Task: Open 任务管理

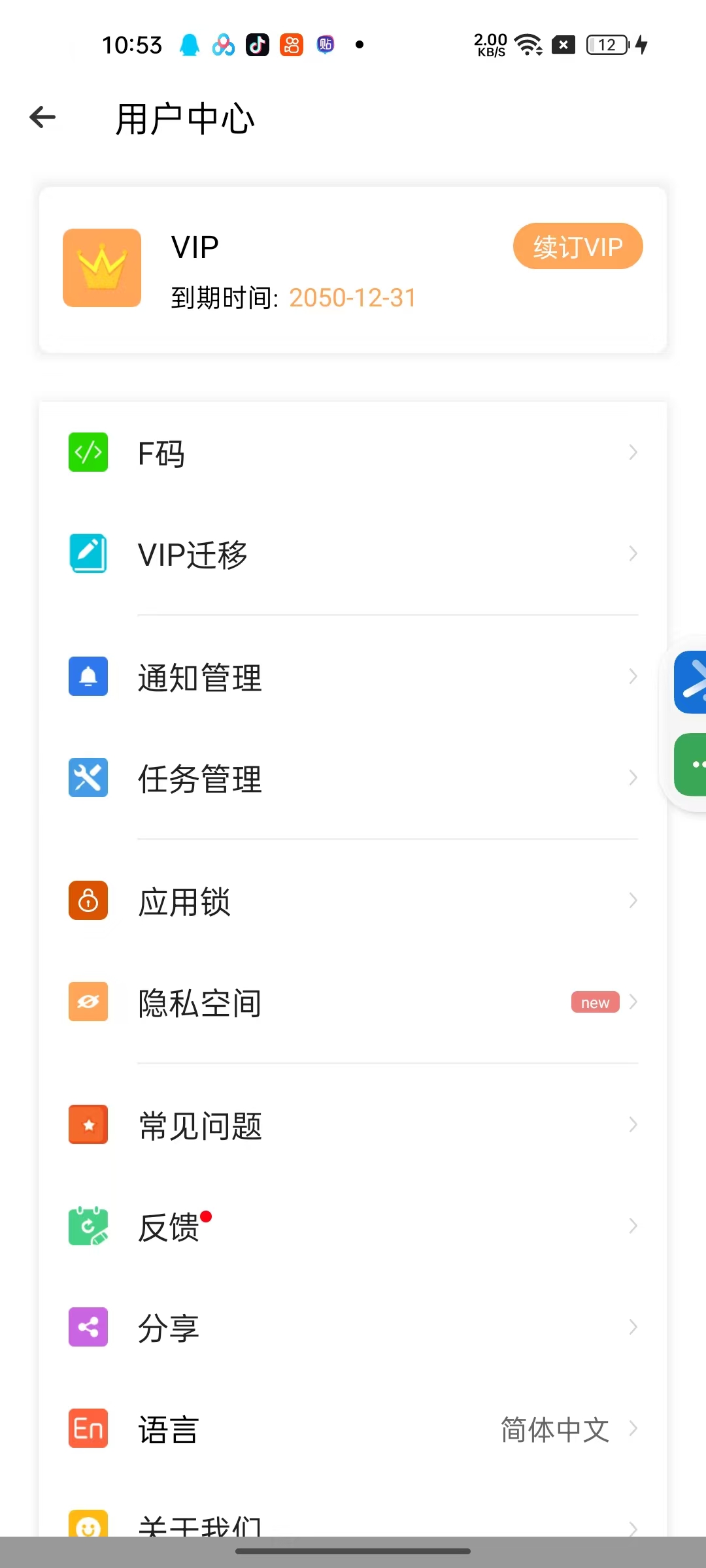Action: pyautogui.click(x=353, y=778)
